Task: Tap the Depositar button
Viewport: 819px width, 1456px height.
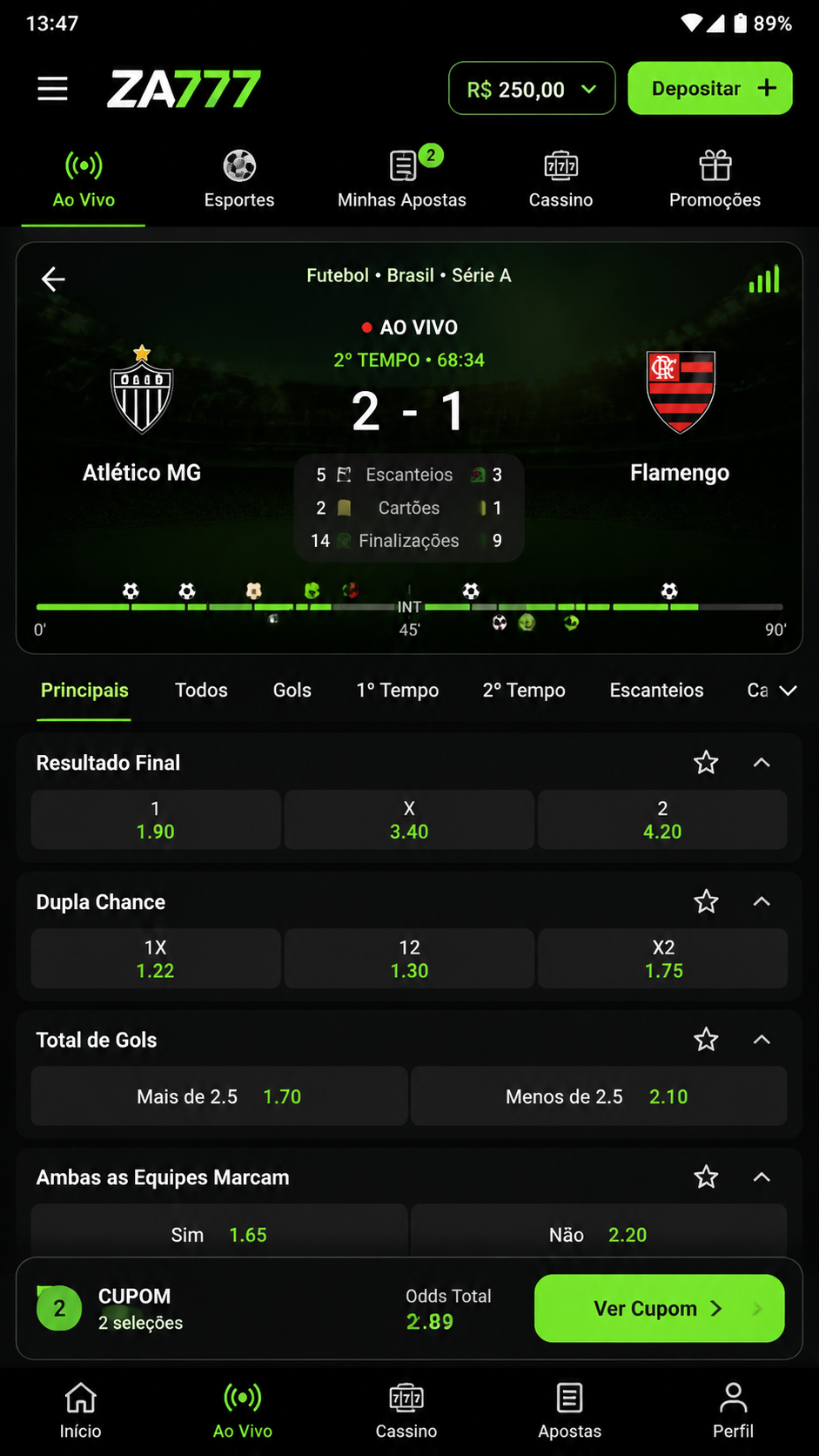Action: click(710, 89)
